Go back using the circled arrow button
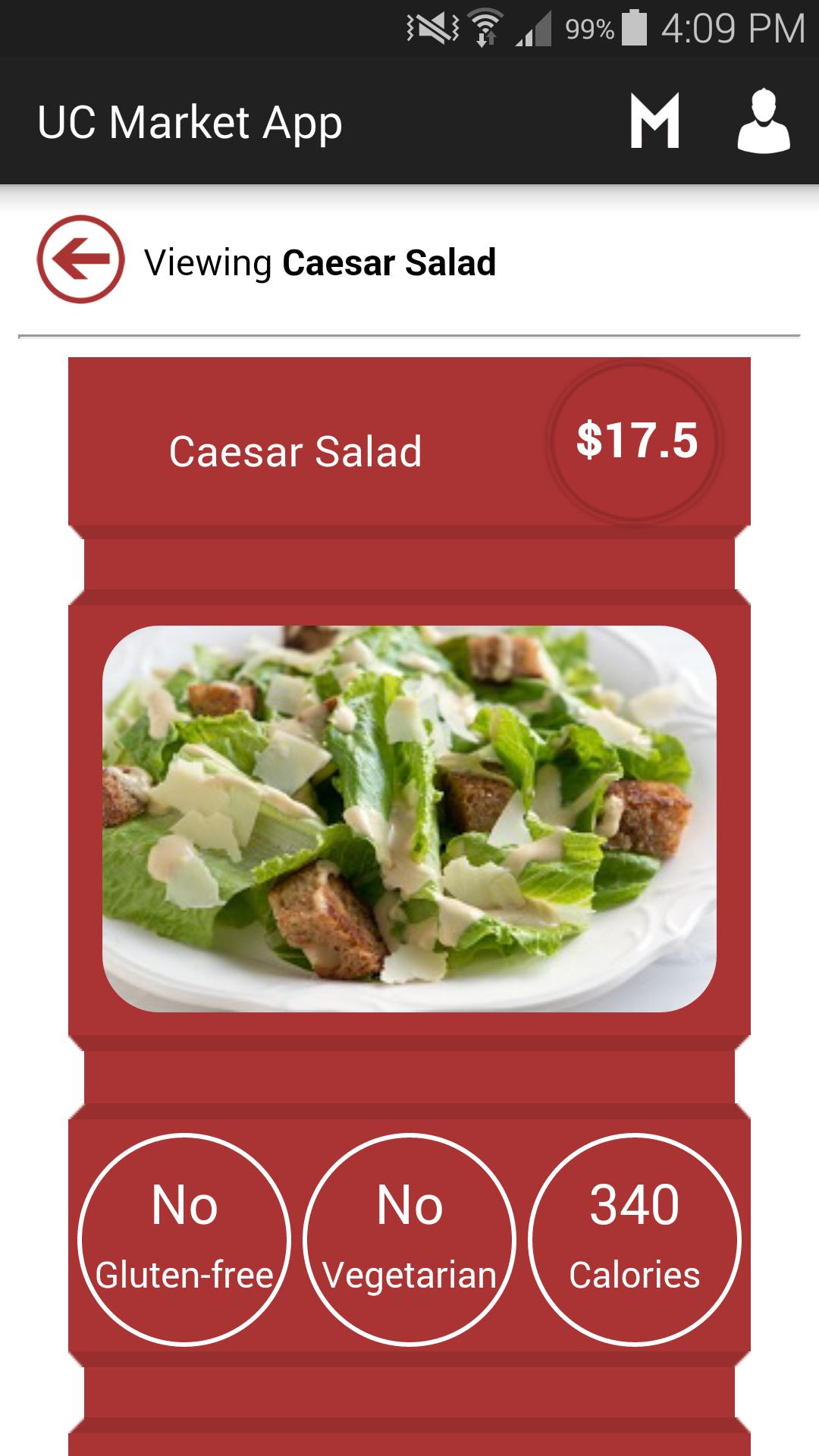Viewport: 819px width, 1456px height. tap(80, 261)
